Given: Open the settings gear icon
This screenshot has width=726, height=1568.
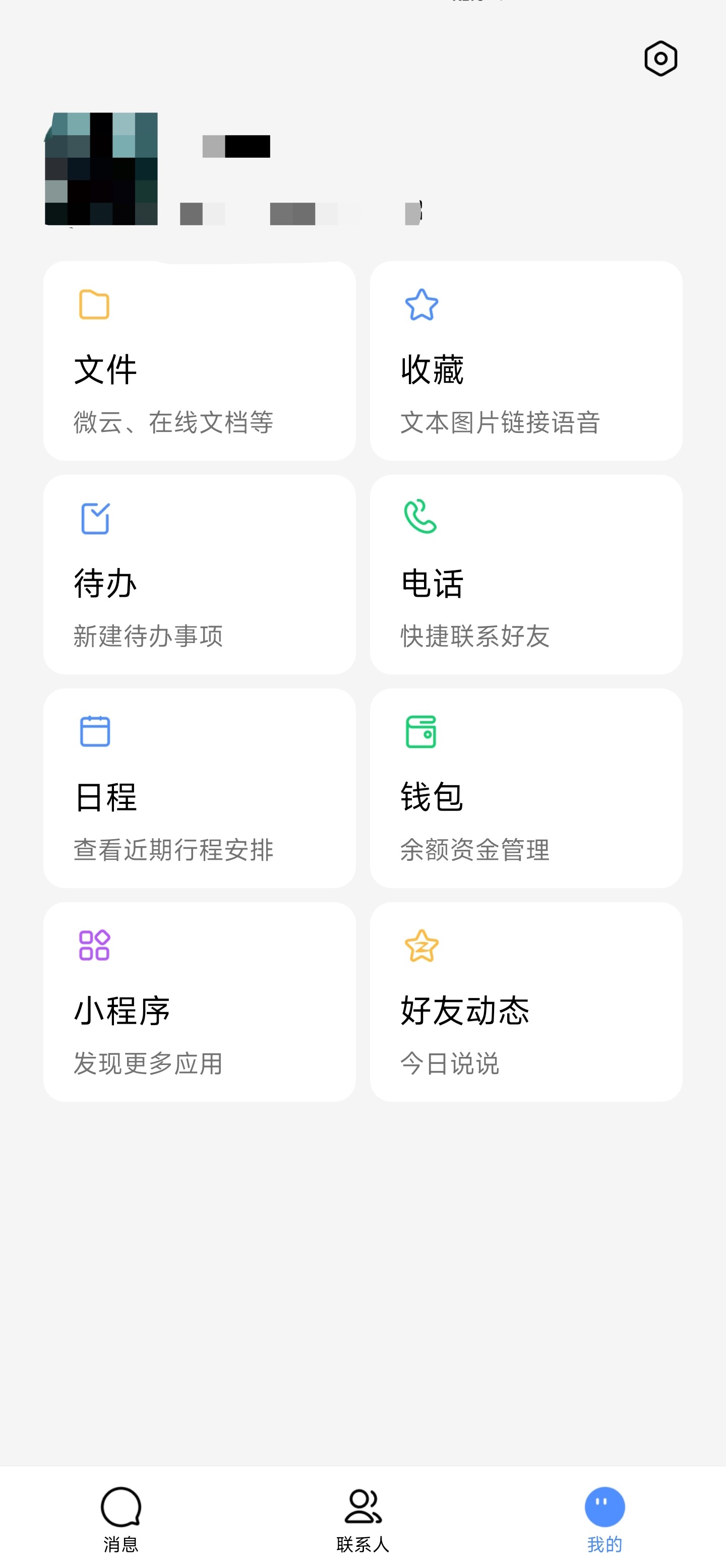Looking at the screenshot, I should [660, 59].
